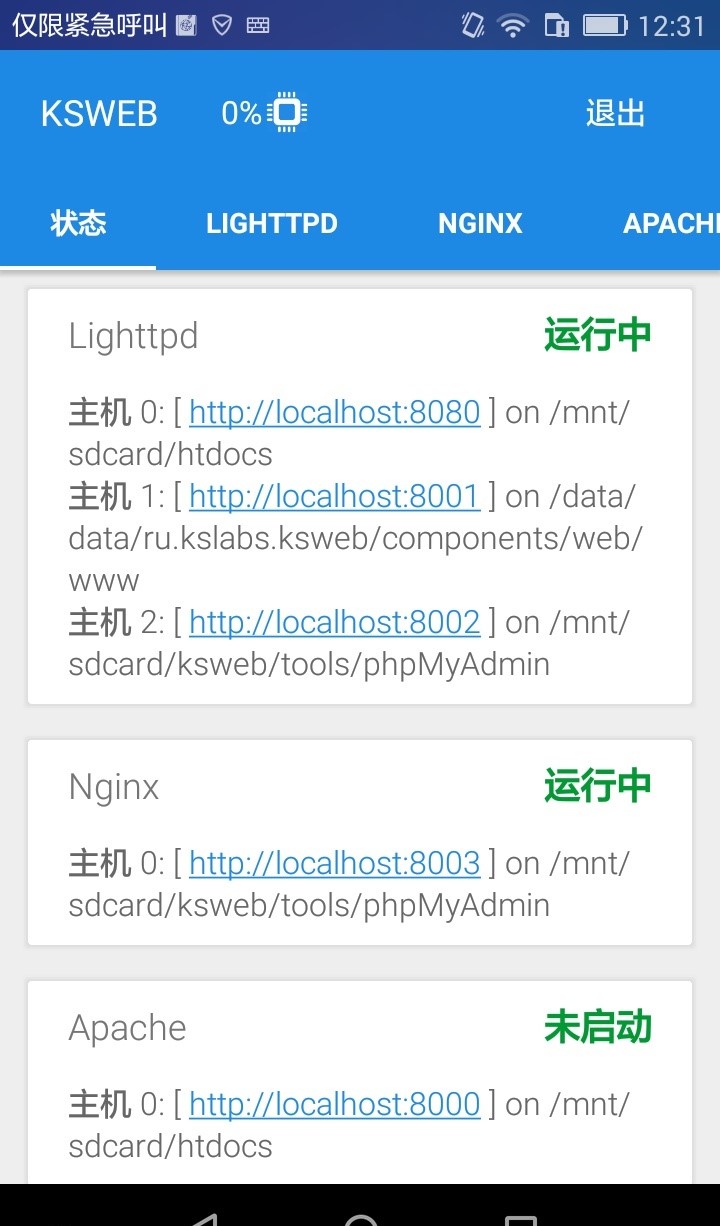Open the http://localhost:8001 link
This screenshot has height=1226, width=720.
334,496
